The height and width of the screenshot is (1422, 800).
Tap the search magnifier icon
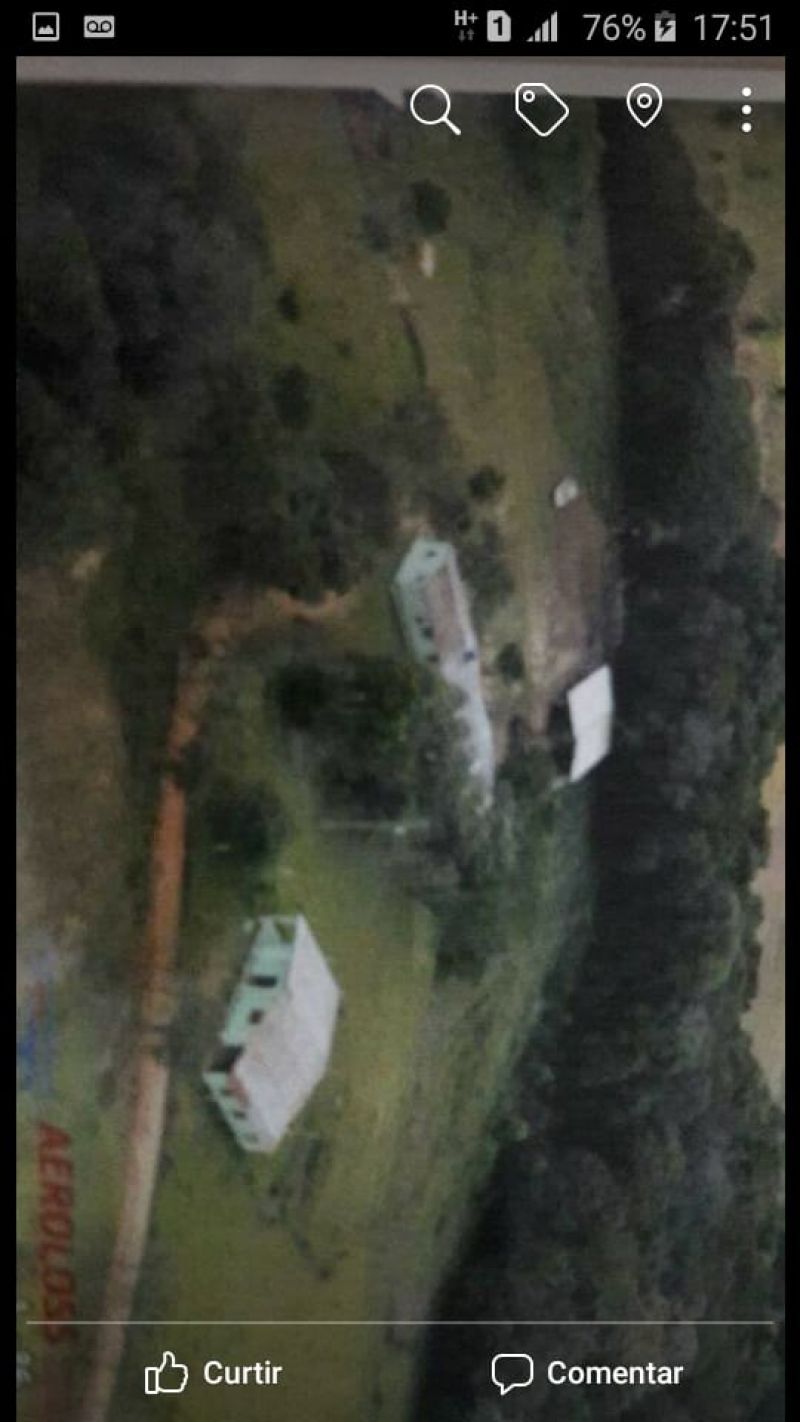pyautogui.click(x=435, y=109)
